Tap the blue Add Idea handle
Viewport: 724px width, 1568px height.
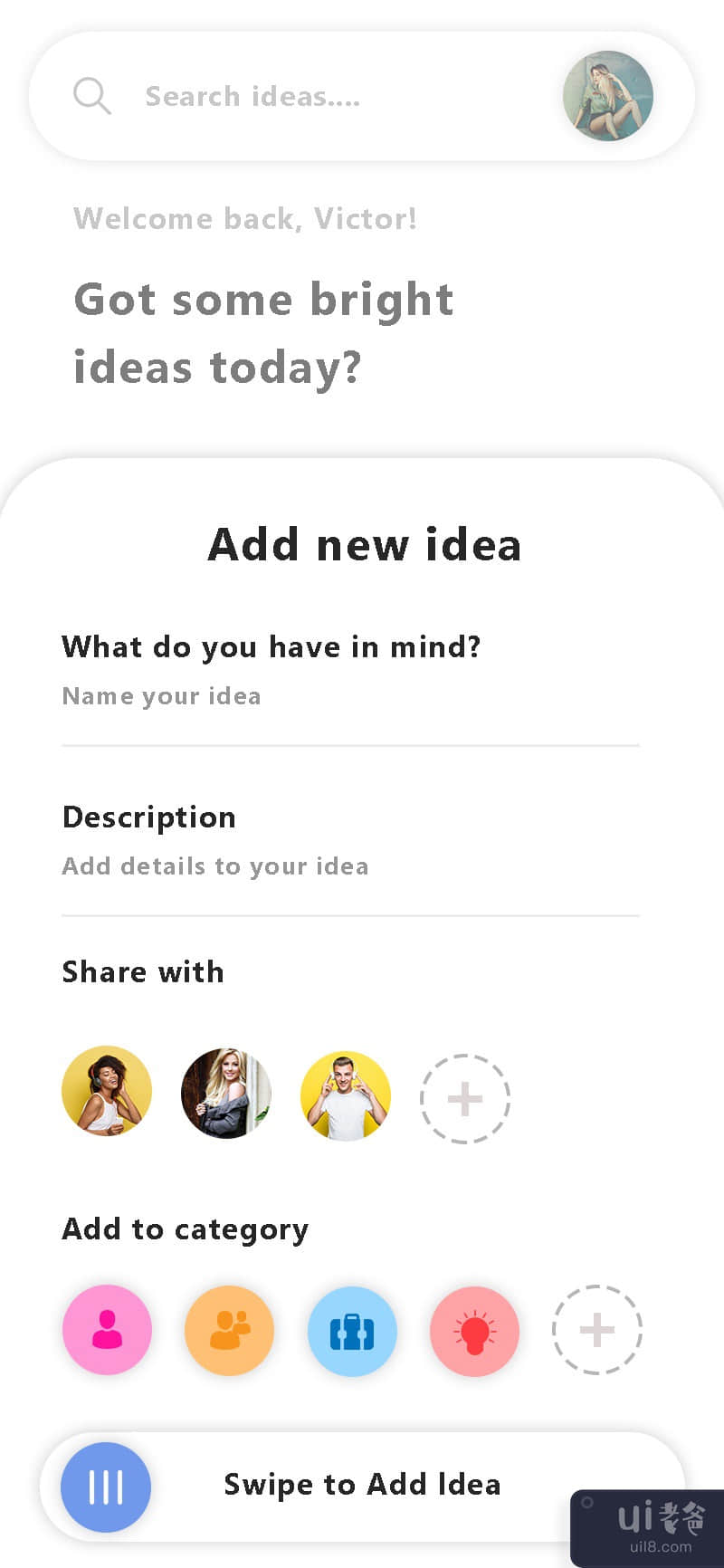coord(106,1487)
